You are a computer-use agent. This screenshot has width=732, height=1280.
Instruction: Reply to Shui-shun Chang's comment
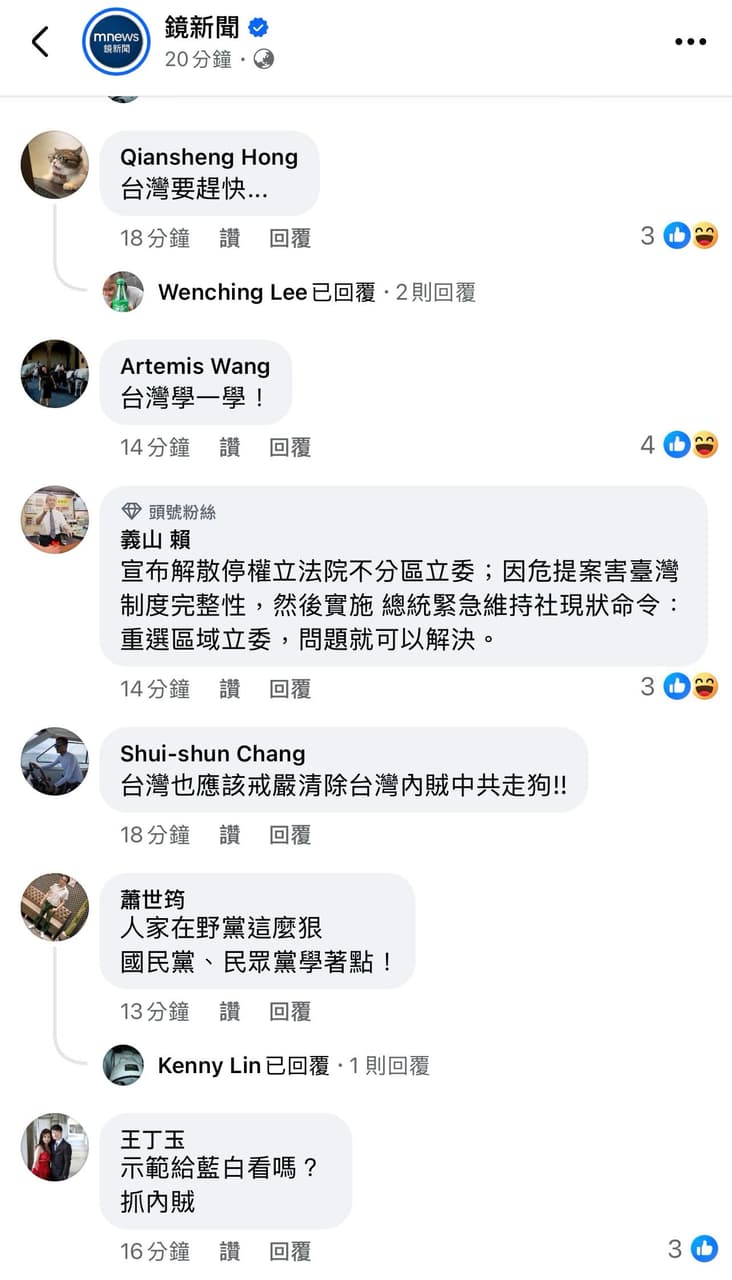point(290,835)
